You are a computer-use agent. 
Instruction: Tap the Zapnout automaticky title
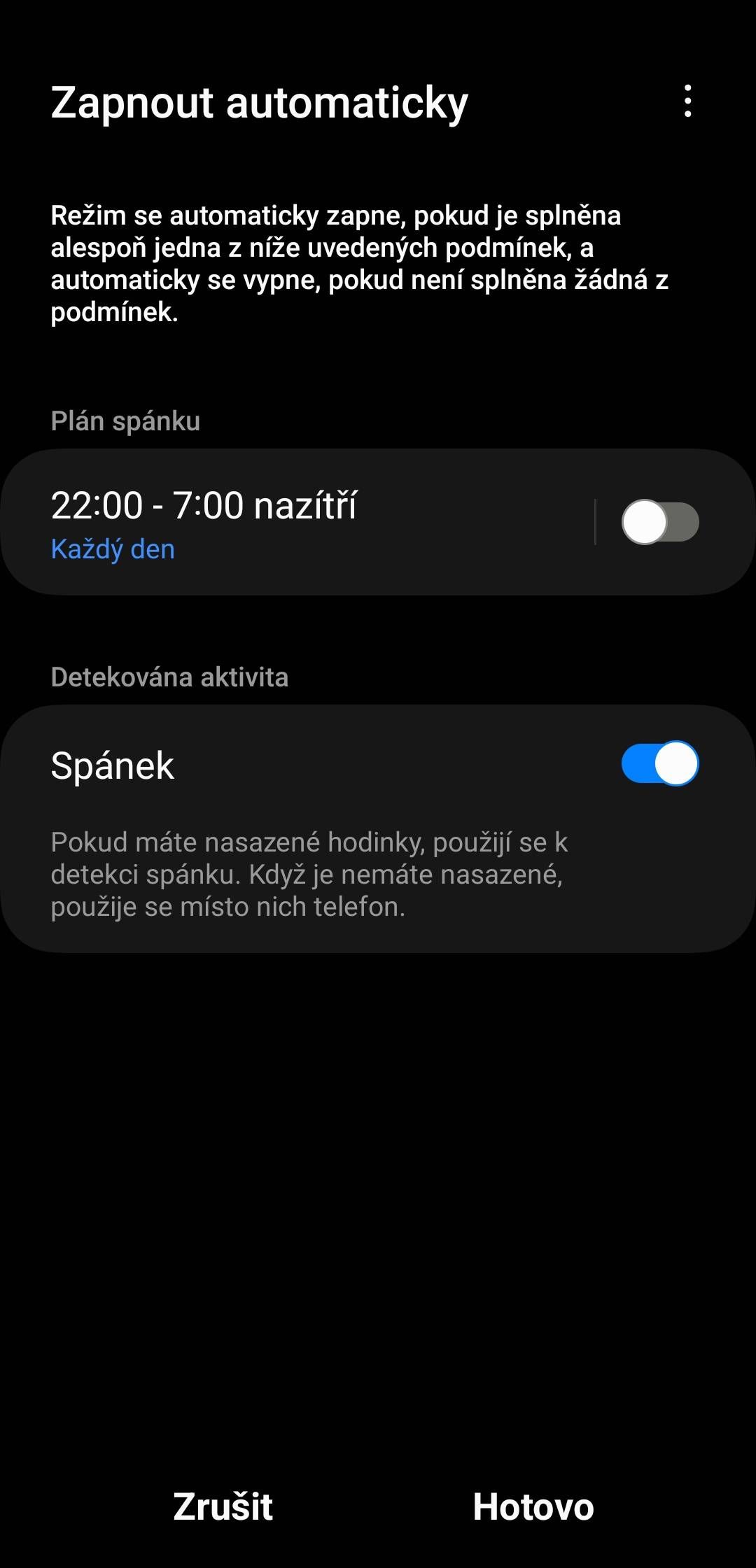click(x=259, y=104)
